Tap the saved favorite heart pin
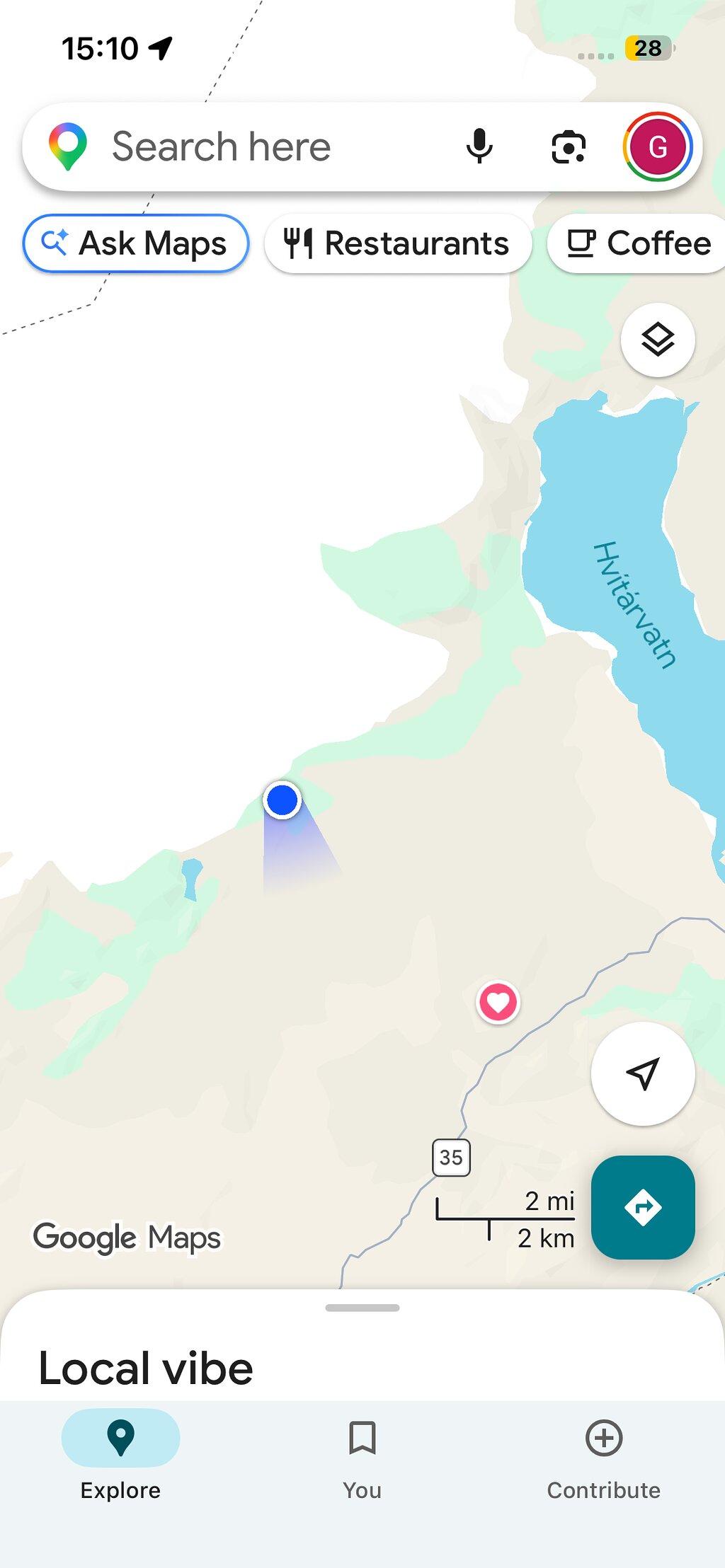 click(498, 1003)
